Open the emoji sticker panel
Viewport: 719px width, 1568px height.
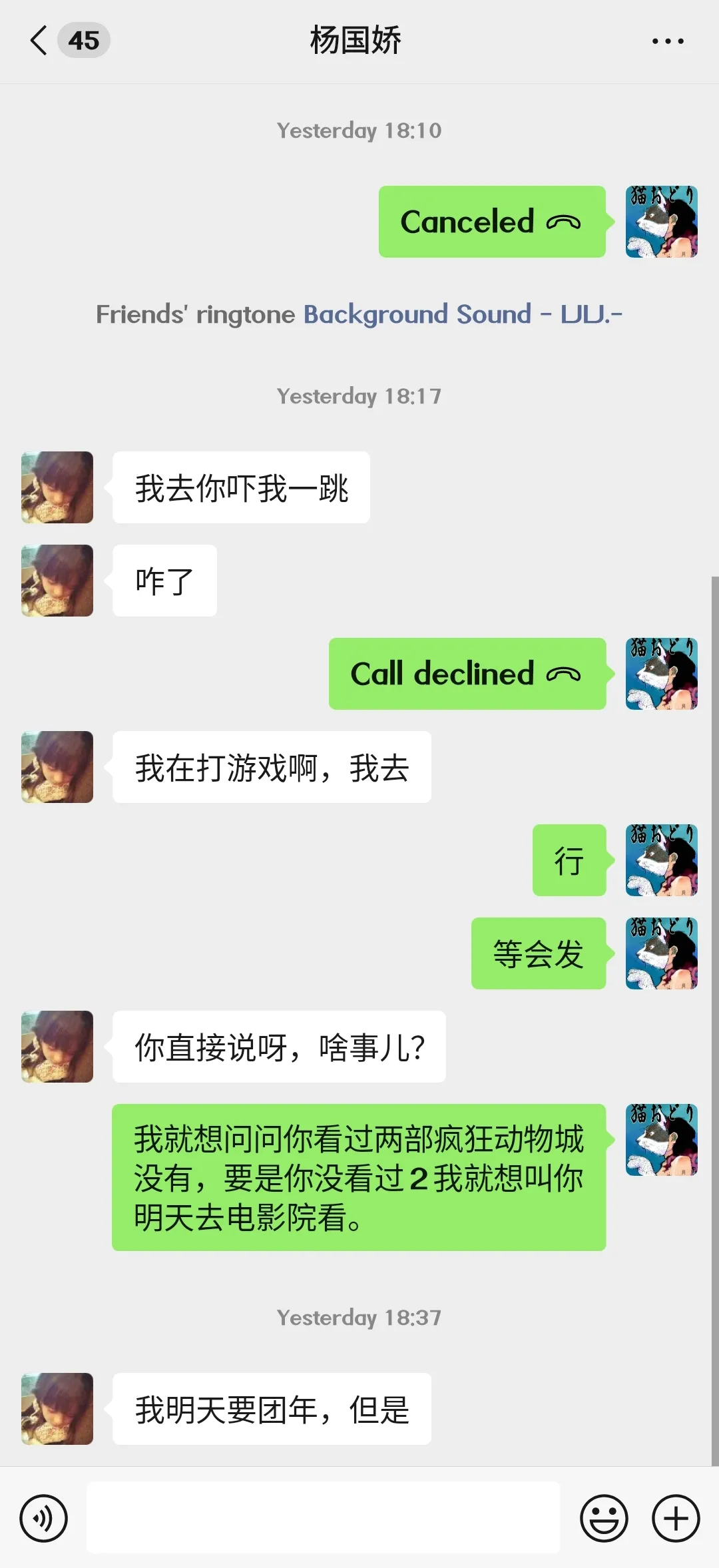coord(604,1518)
